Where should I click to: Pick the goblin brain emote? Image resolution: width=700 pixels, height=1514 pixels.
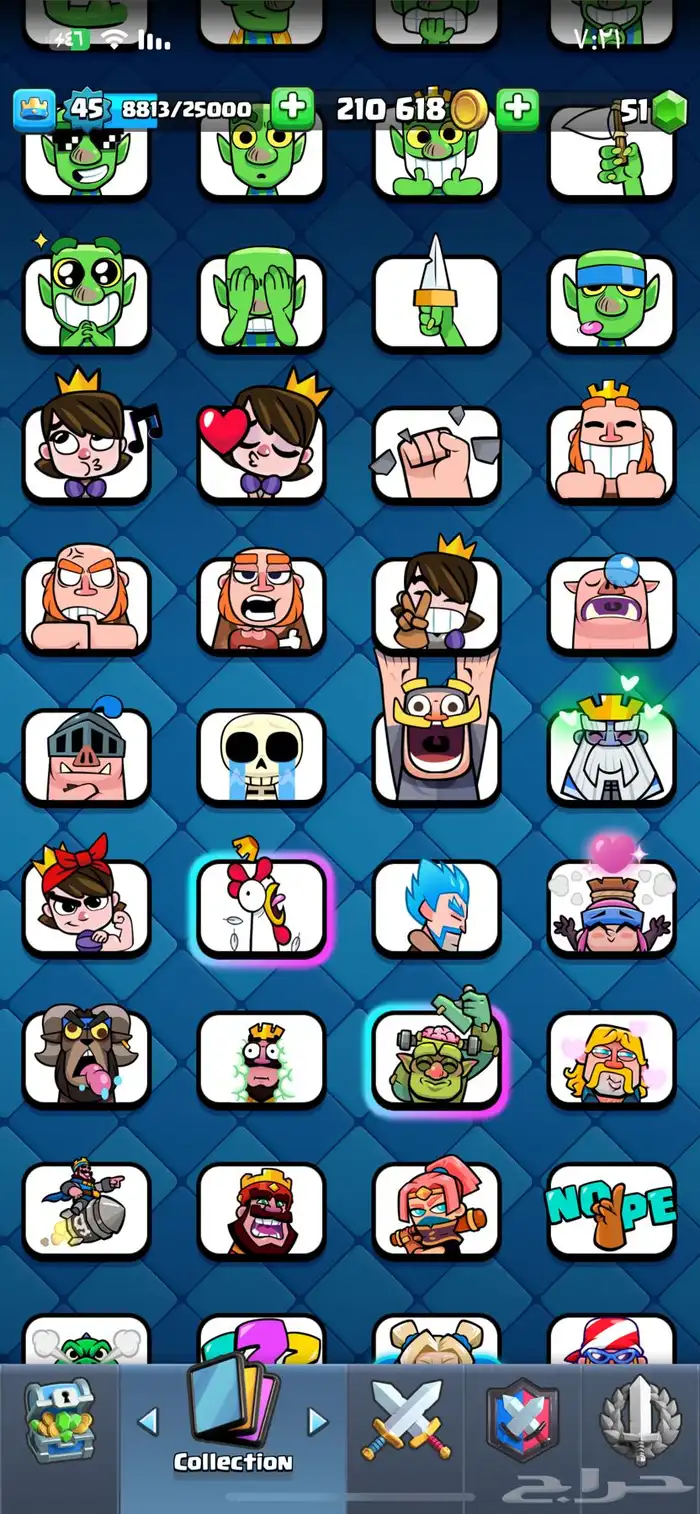pos(436,1058)
